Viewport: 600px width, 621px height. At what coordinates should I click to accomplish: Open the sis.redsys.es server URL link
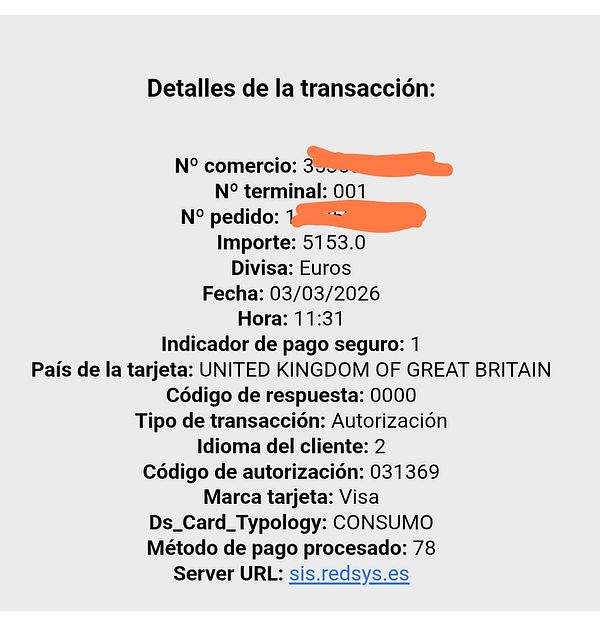[349, 574]
